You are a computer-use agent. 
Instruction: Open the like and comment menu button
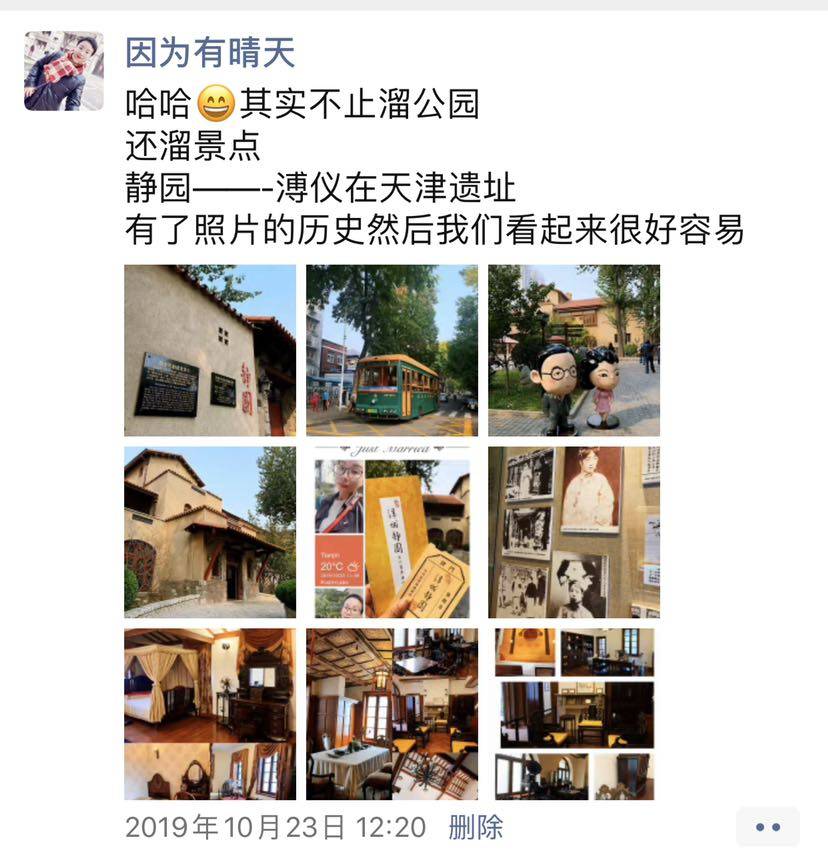[x=767, y=827]
